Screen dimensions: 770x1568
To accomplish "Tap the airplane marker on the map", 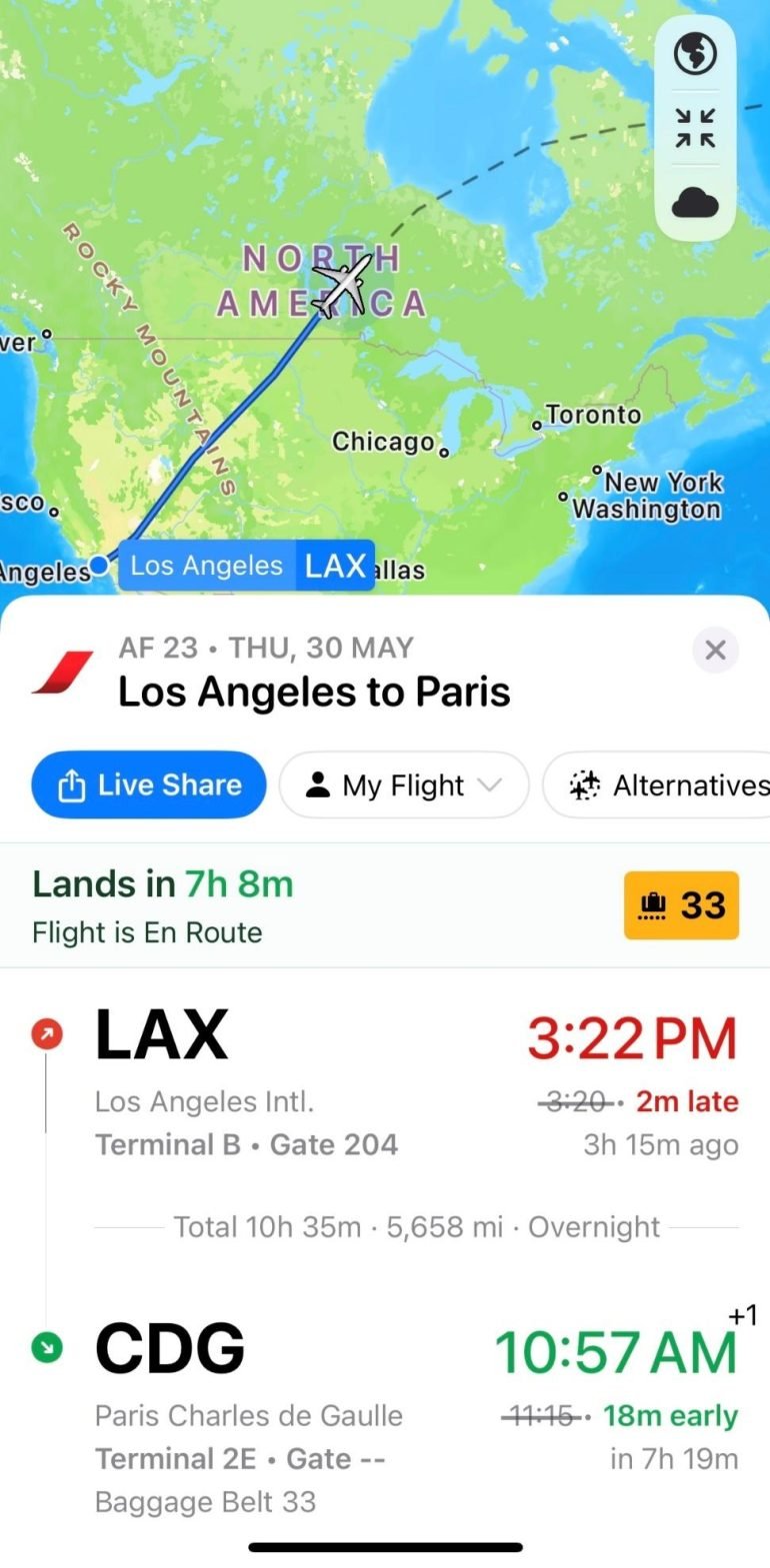I will pos(342,286).
